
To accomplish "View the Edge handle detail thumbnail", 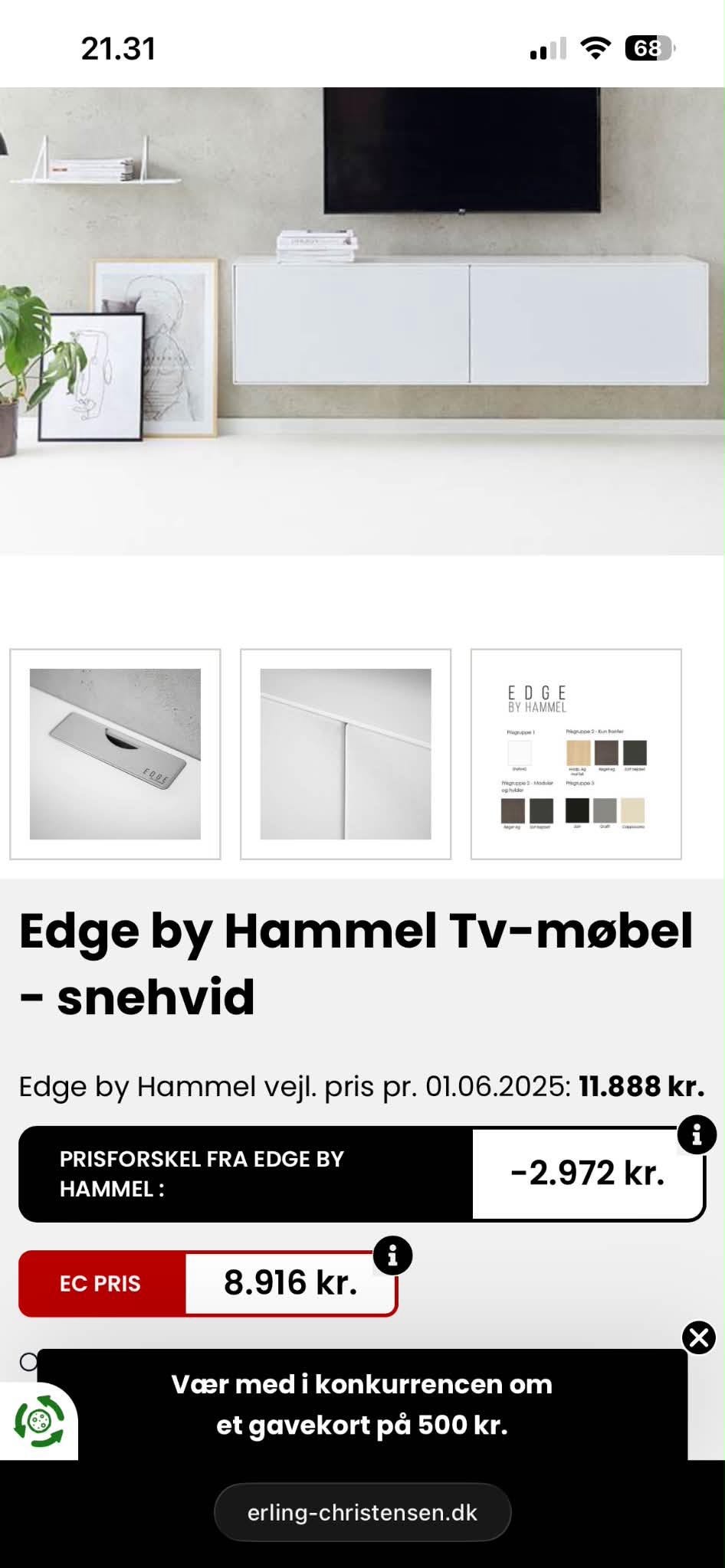I will (x=115, y=754).
